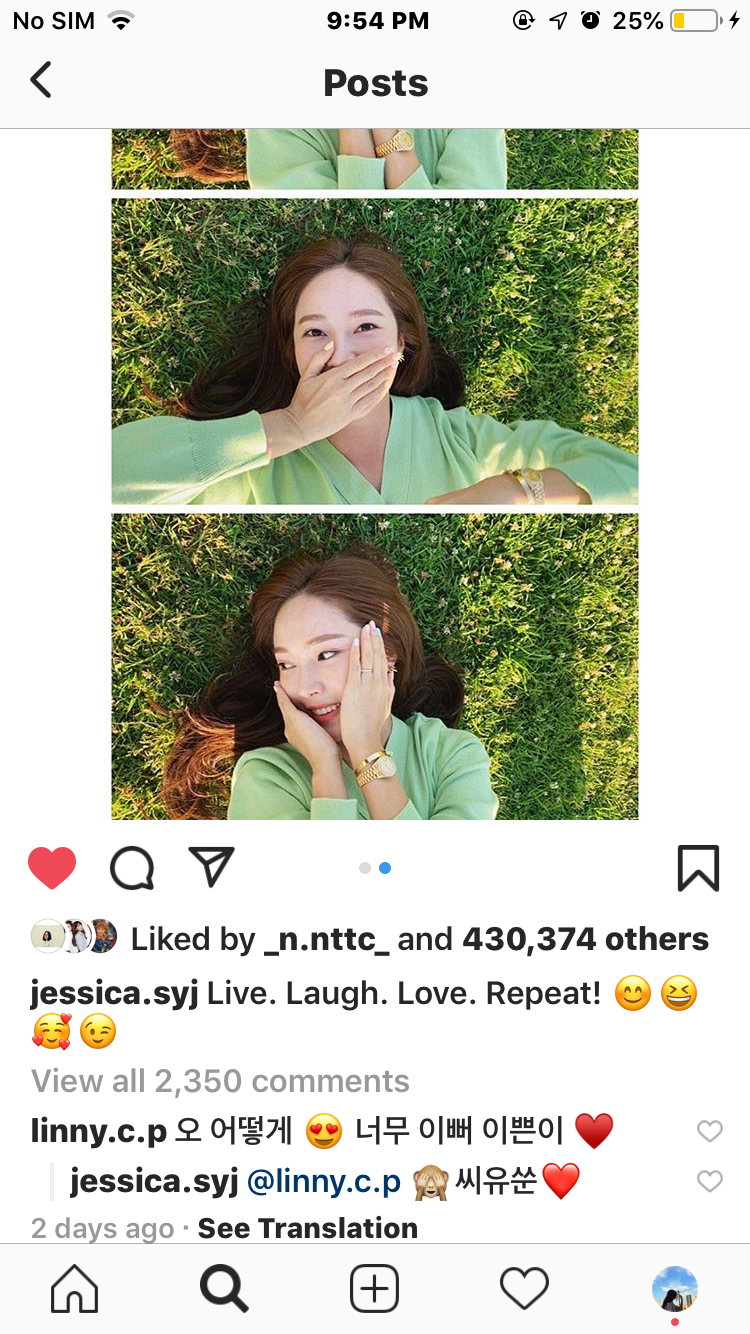The image size is (750, 1334).
Task: Open the _n.nttc_ liker profile
Action: point(327,939)
